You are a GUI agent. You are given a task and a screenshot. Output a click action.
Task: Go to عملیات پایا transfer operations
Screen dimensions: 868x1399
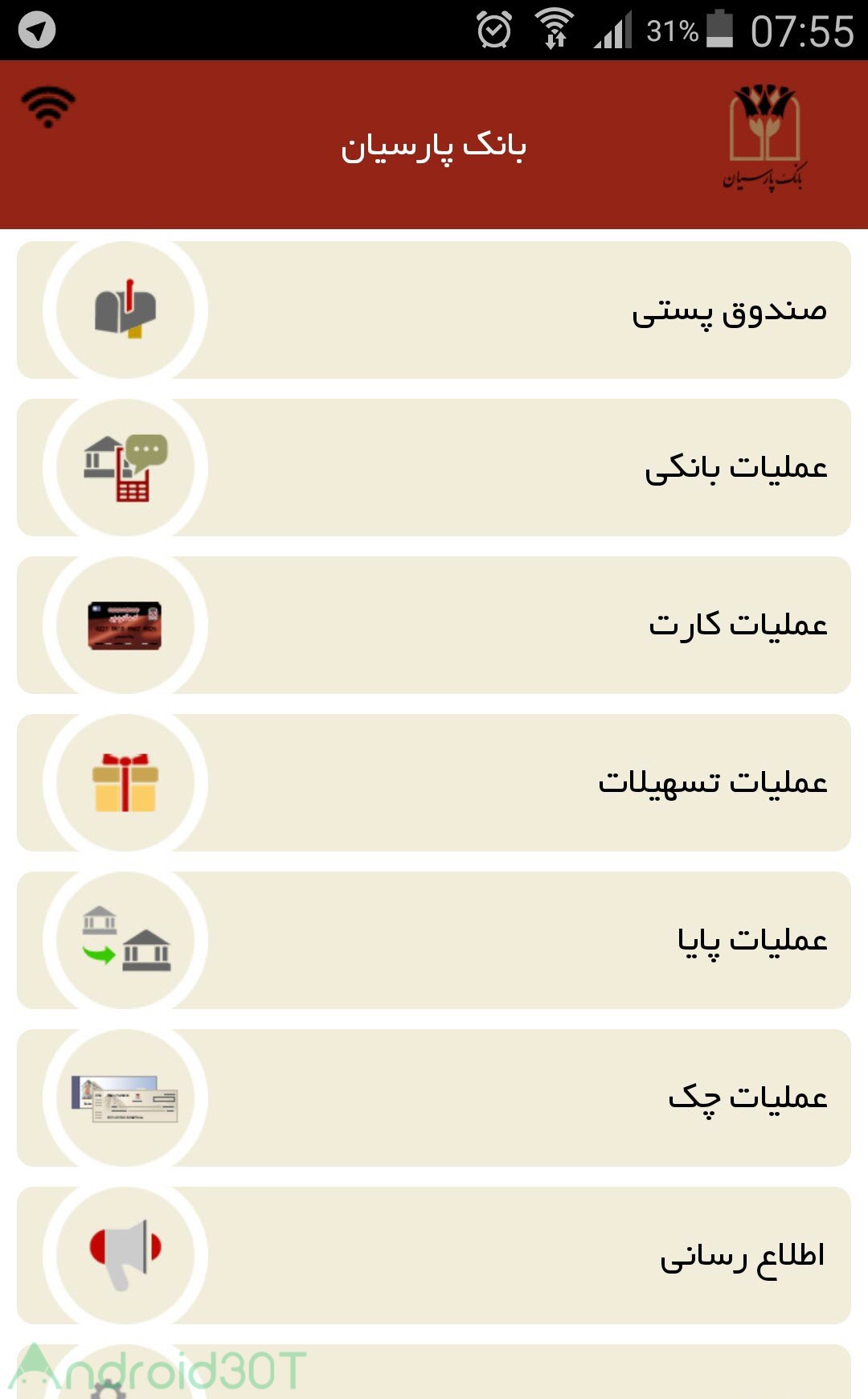(434, 941)
